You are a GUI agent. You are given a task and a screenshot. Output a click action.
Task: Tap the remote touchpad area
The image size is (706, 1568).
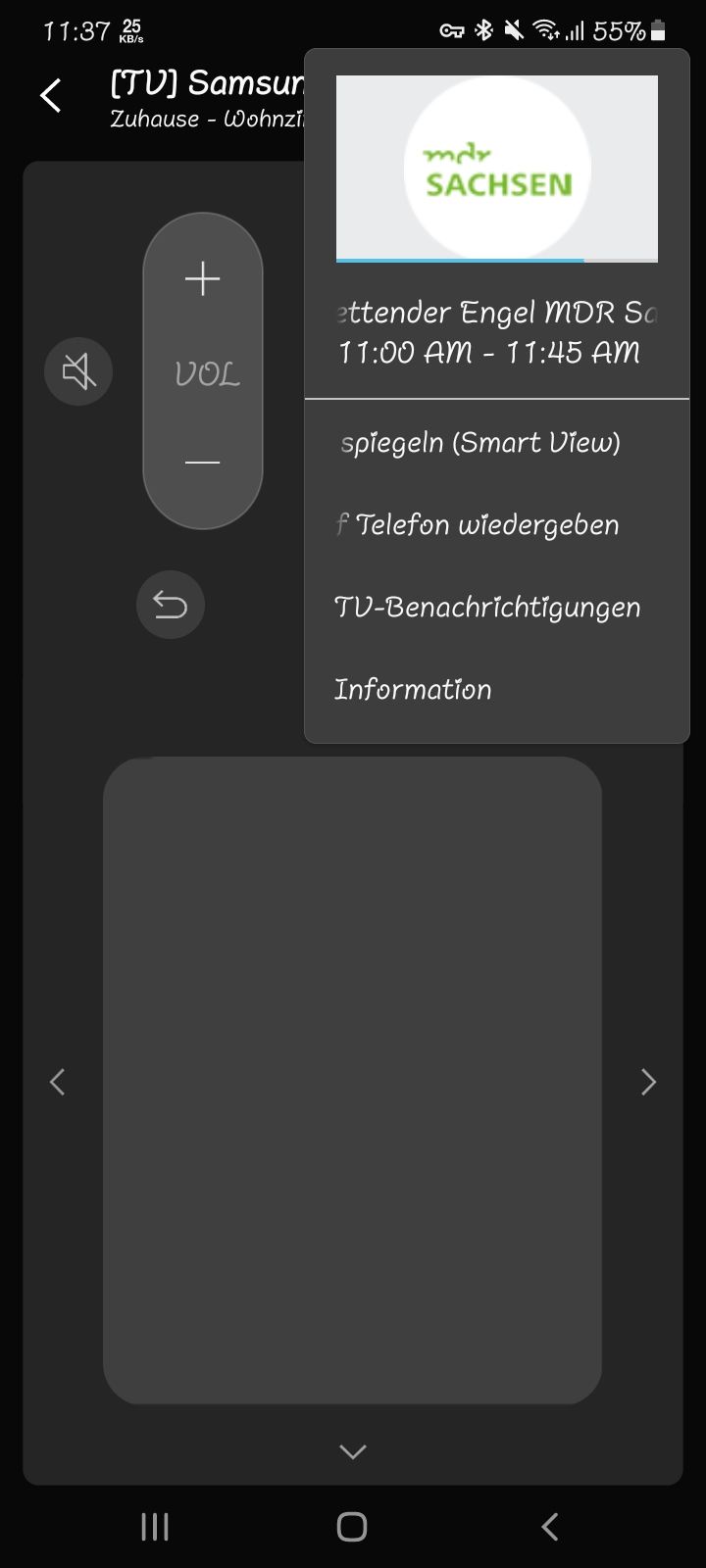pyautogui.click(x=352, y=1078)
